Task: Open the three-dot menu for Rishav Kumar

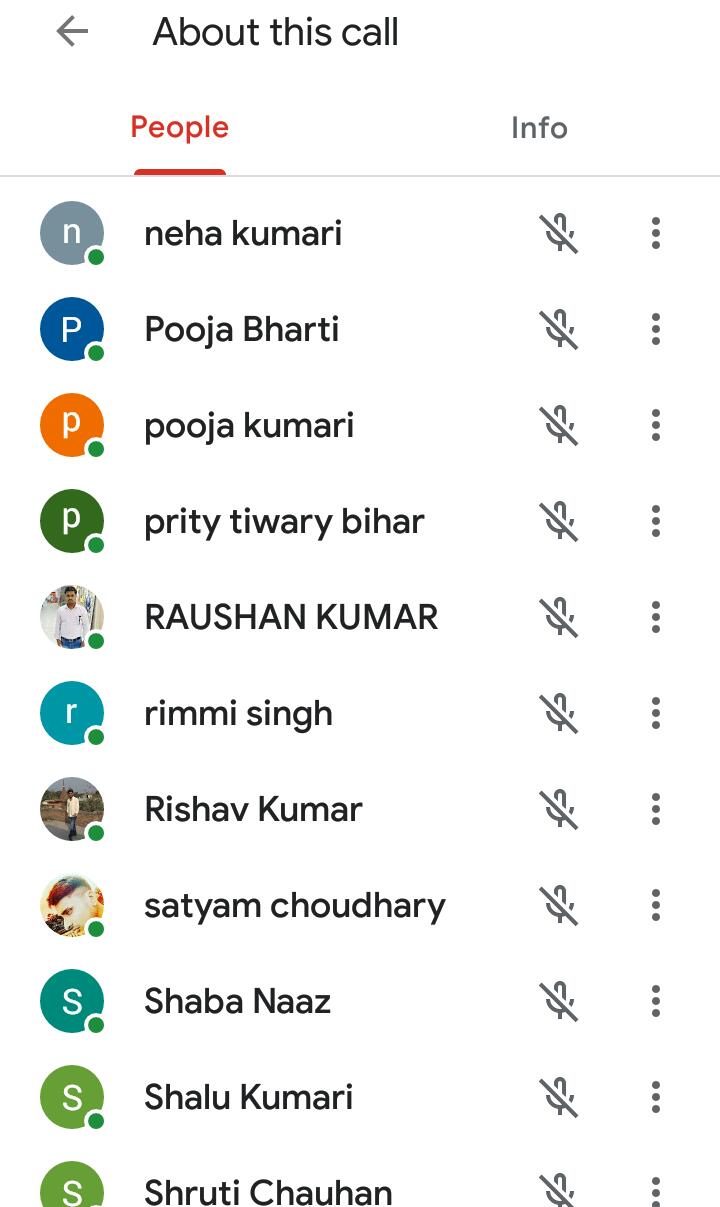Action: click(x=656, y=809)
